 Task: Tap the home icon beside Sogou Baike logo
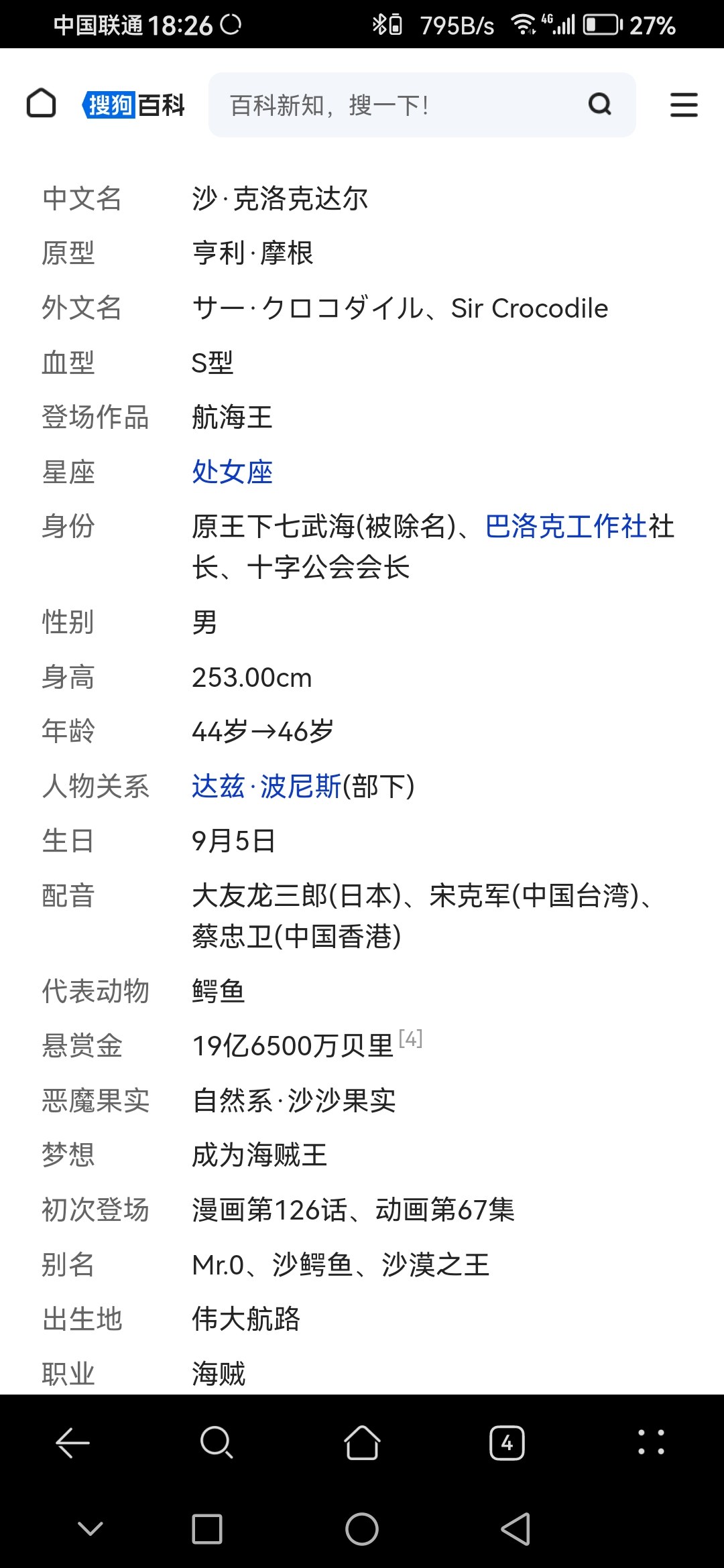point(41,104)
